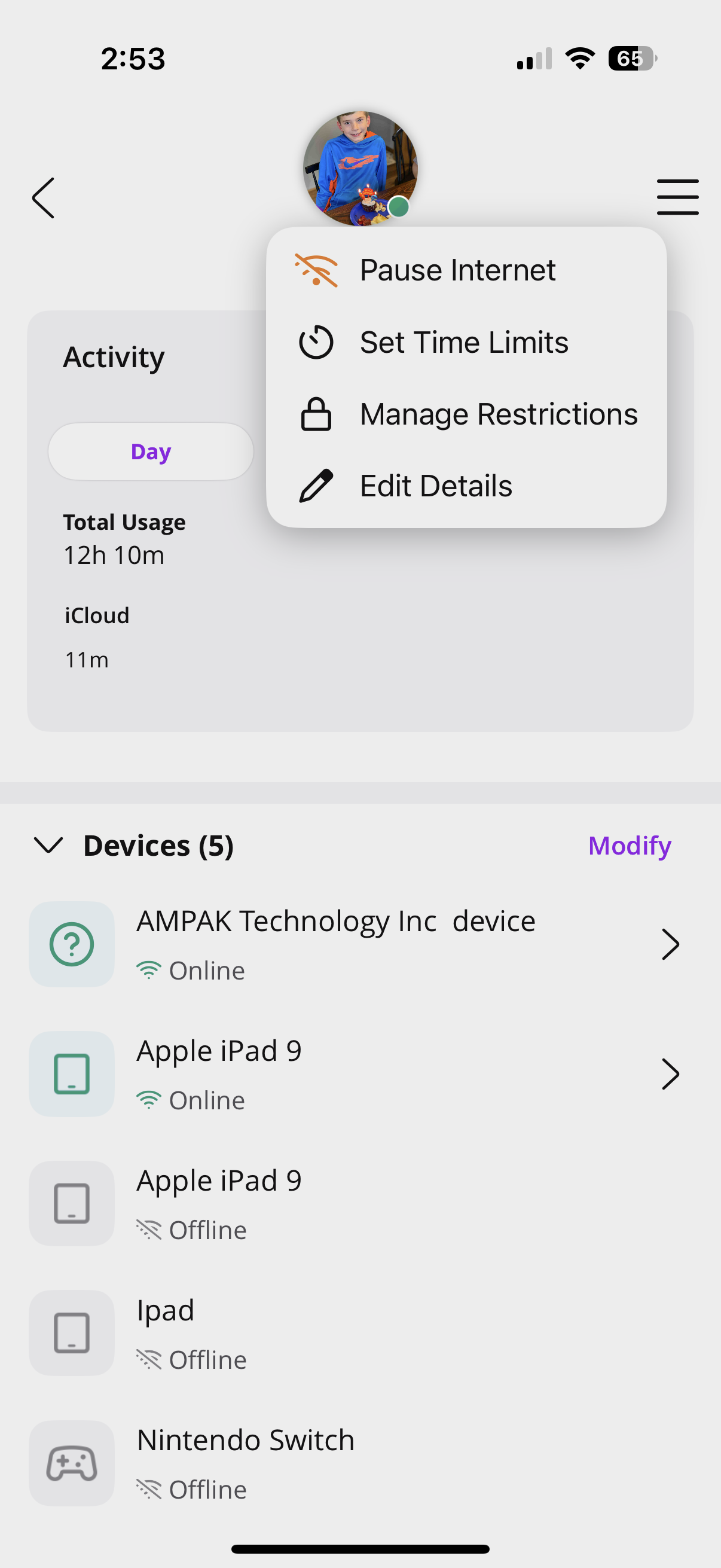Tap the hamburger menu icon
Screen dimensions: 721x1568
click(x=677, y=197)
